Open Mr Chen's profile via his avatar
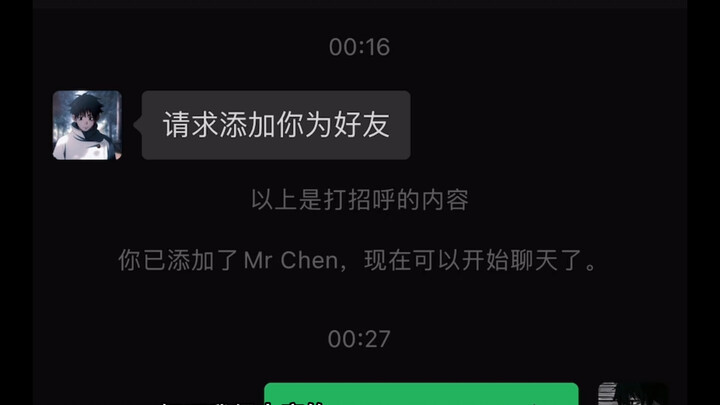Viewport: 720px width, 405px height. 87,125
